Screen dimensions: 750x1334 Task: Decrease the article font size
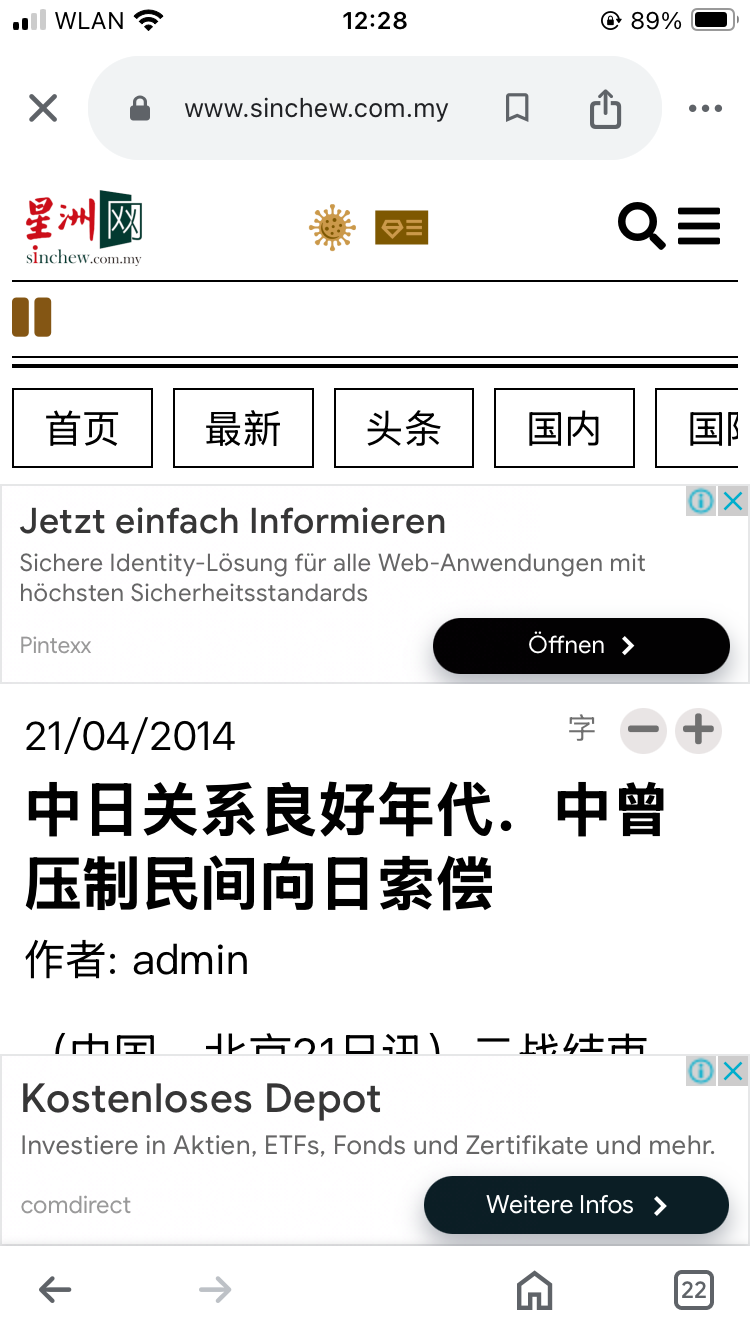643,731
